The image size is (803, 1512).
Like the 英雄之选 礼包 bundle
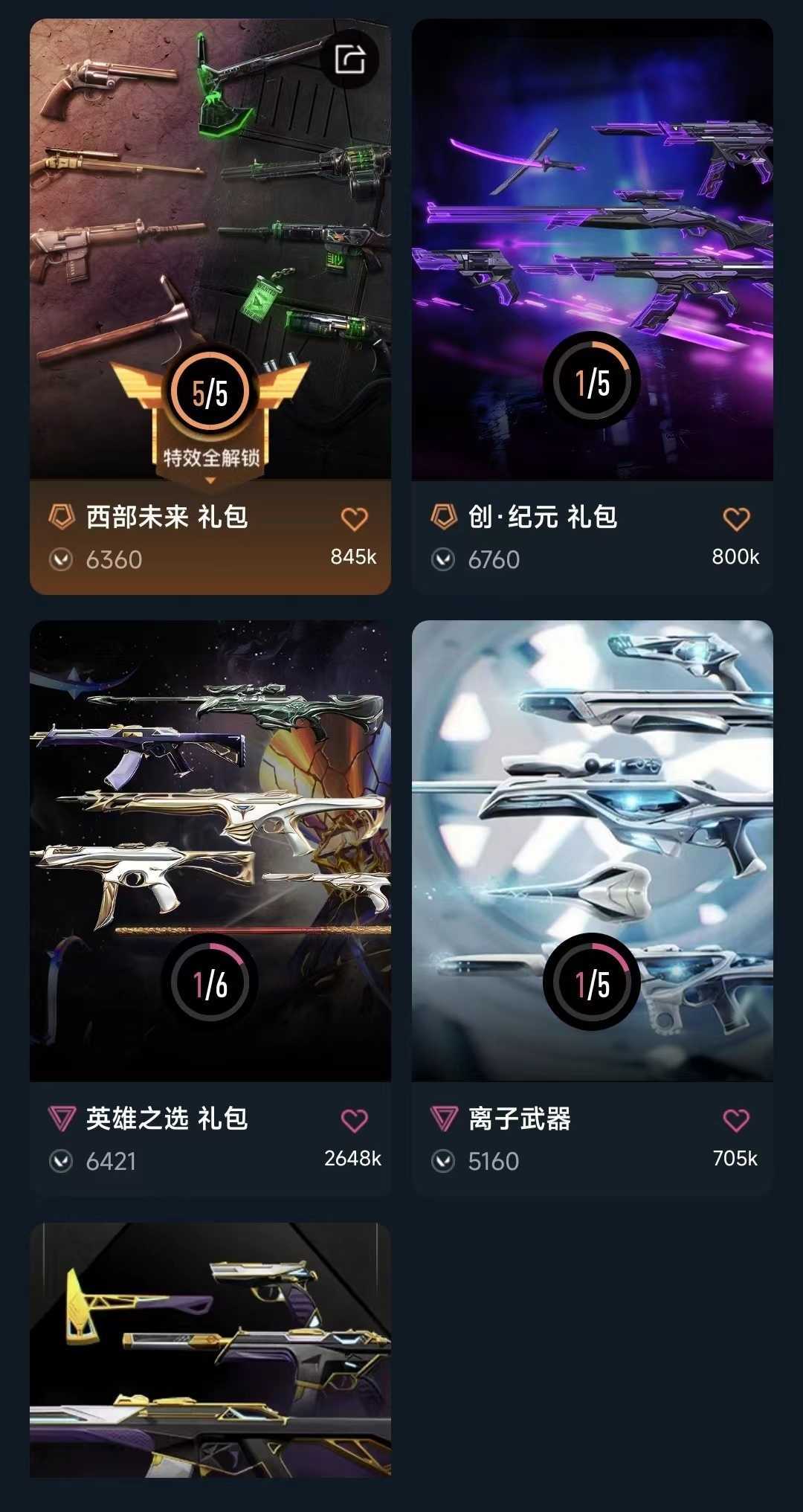354,1120
